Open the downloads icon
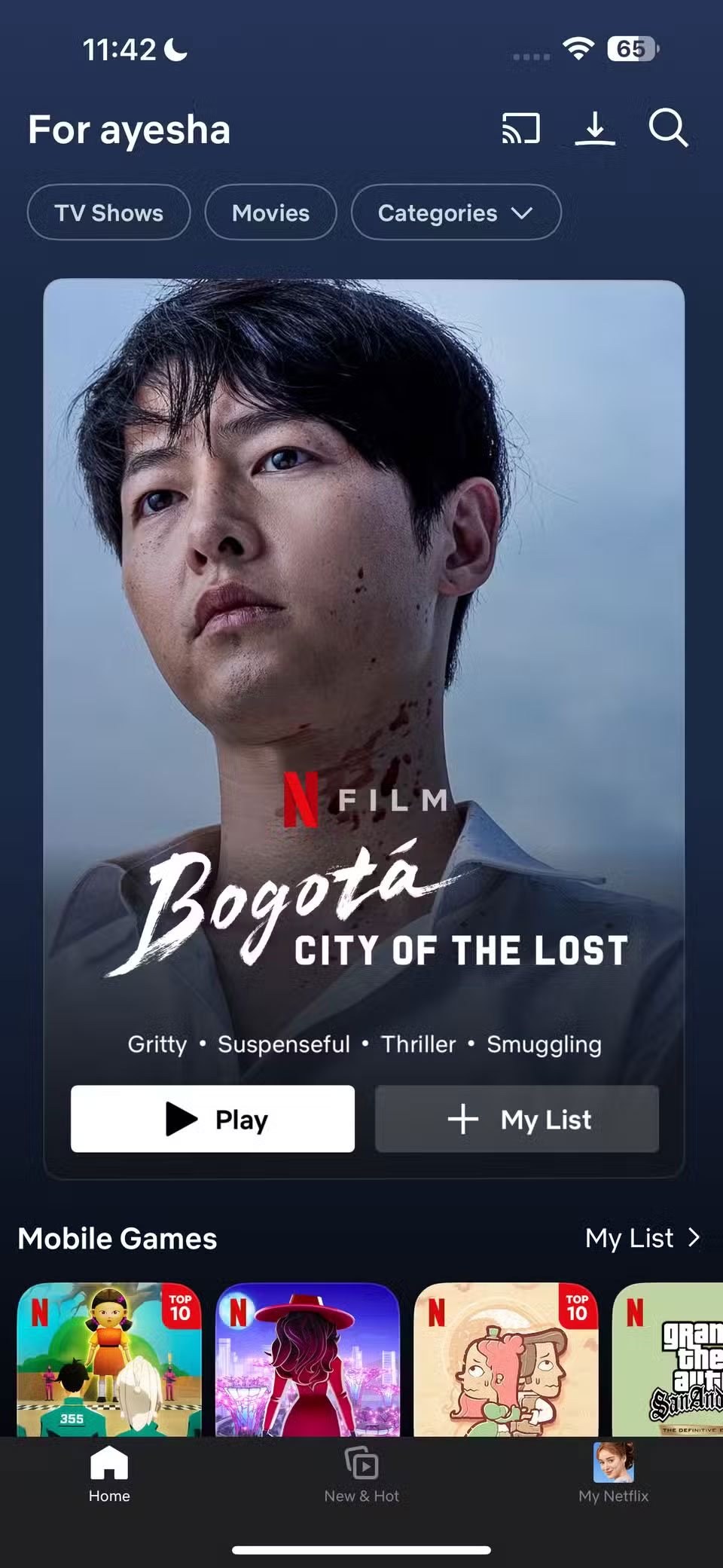This screenshot has width=723, height=1568. coord(595,128)
